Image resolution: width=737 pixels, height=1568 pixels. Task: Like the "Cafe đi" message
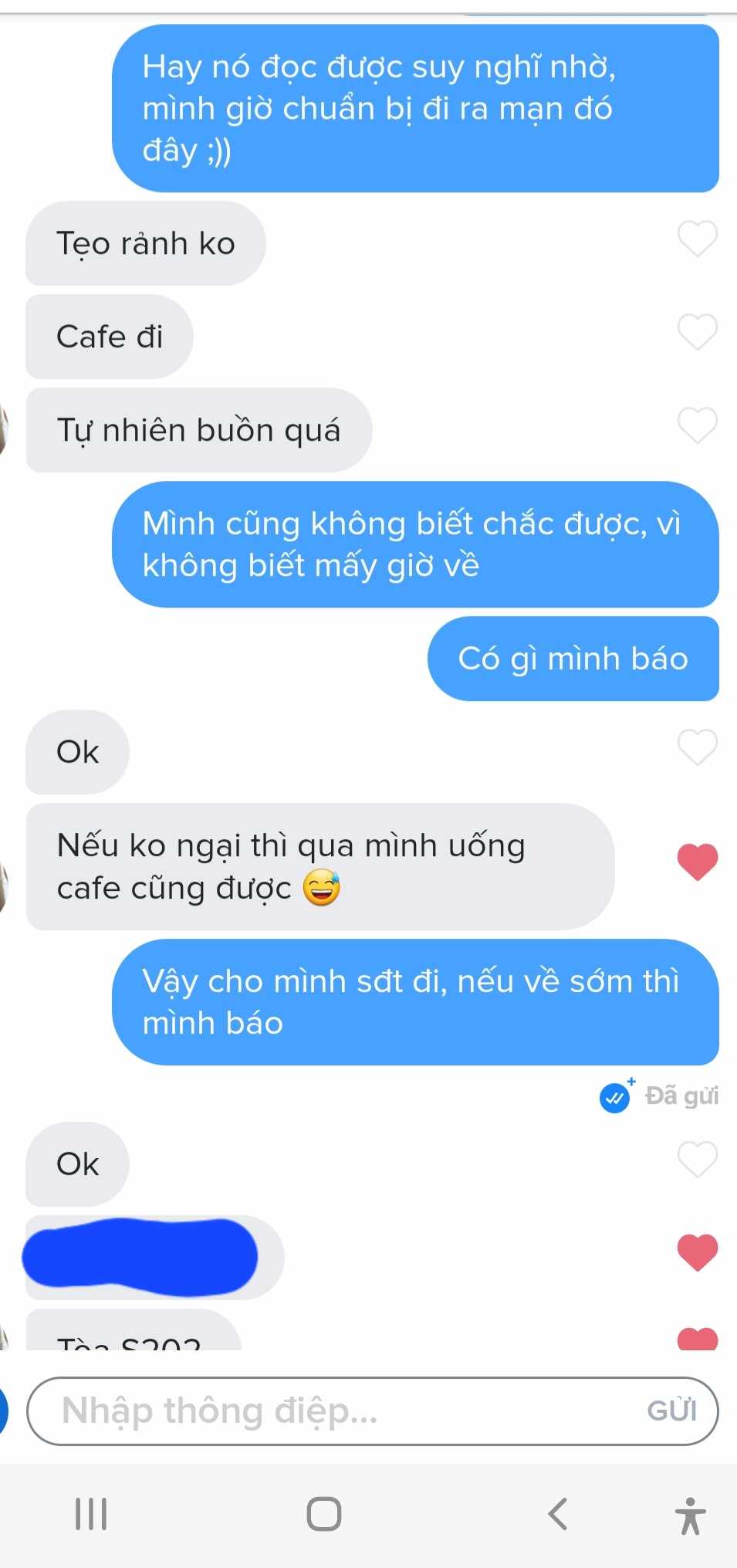pyautogui.click(x=697, y=332)
